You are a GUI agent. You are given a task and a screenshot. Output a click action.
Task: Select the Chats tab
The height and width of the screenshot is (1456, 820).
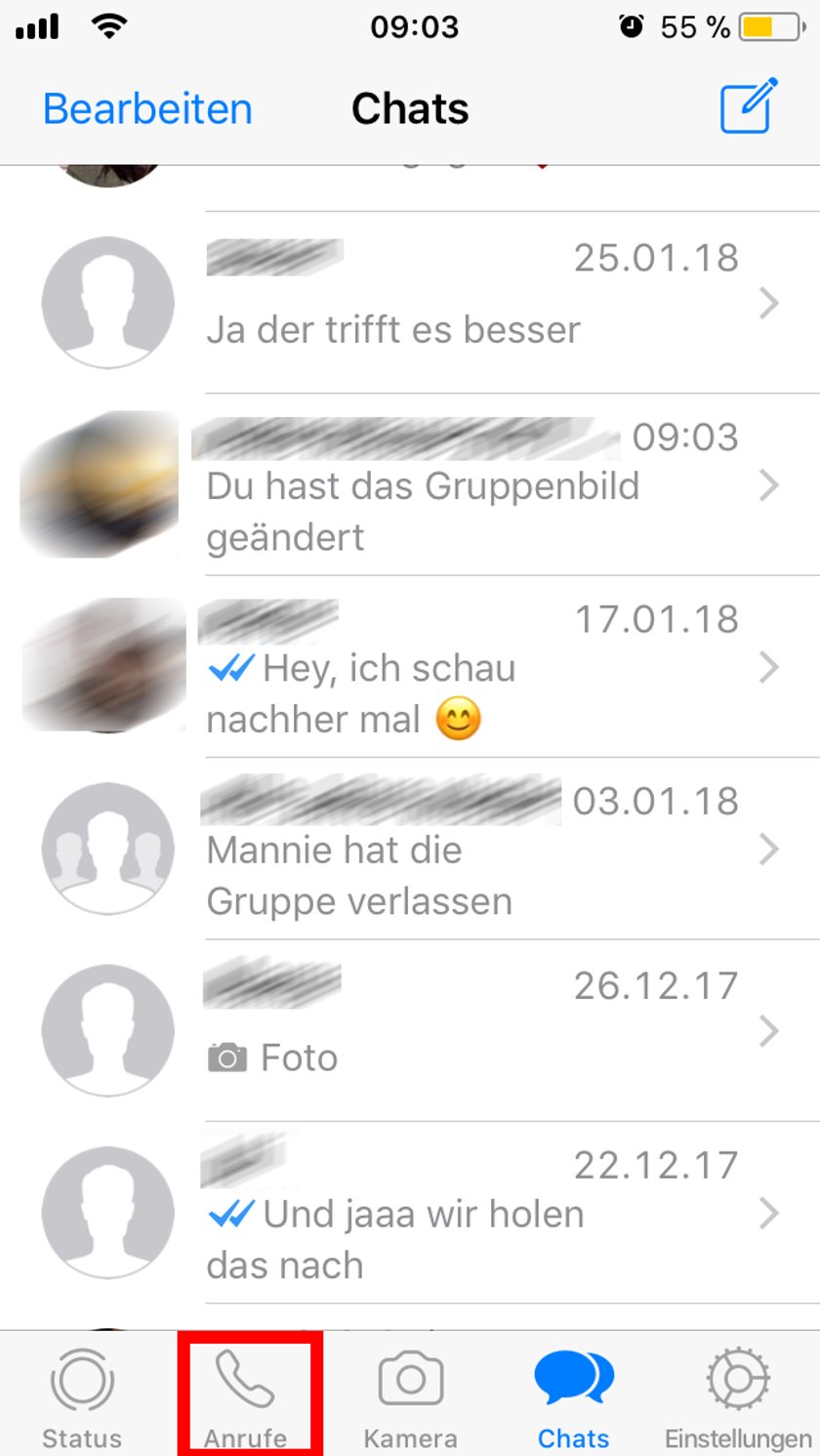[573, 1398]
